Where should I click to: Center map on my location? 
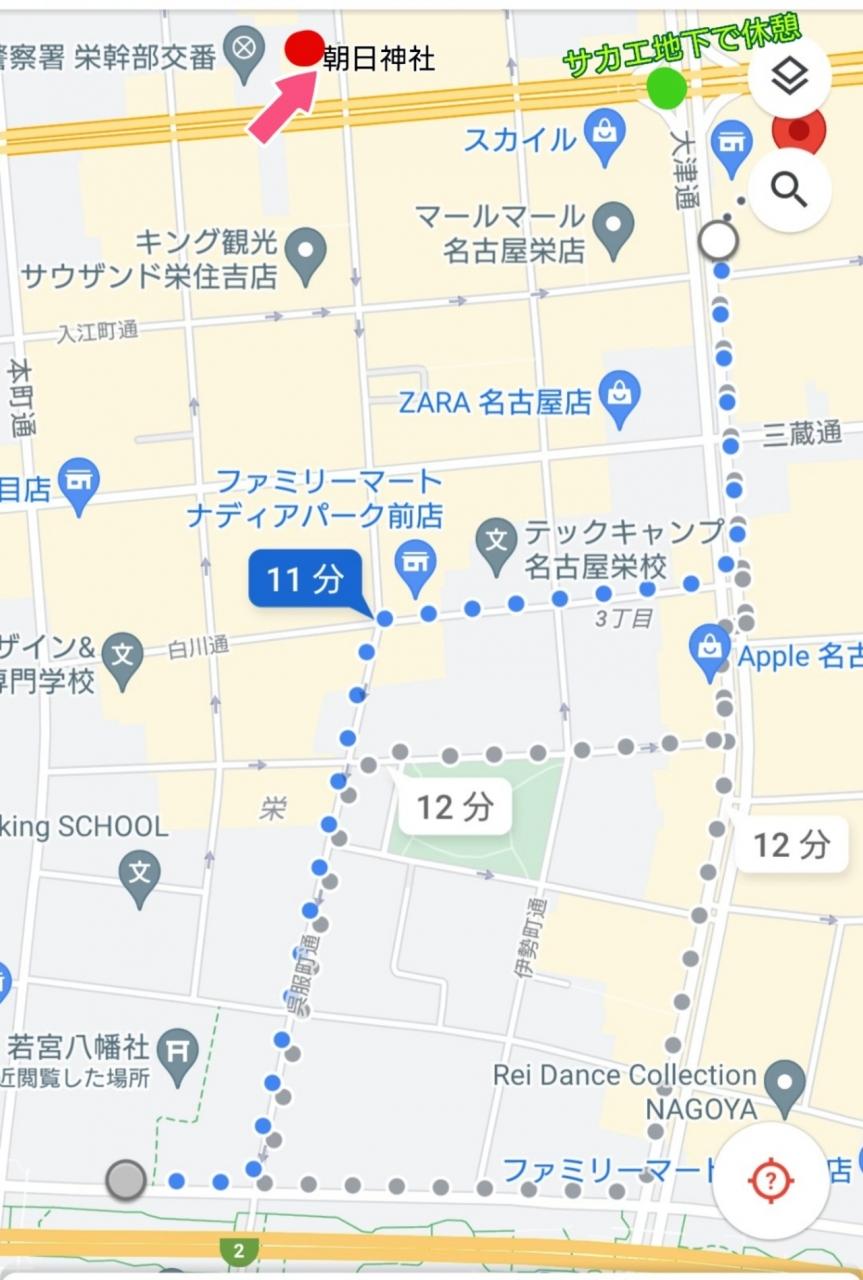click(x=770, y=1180)
